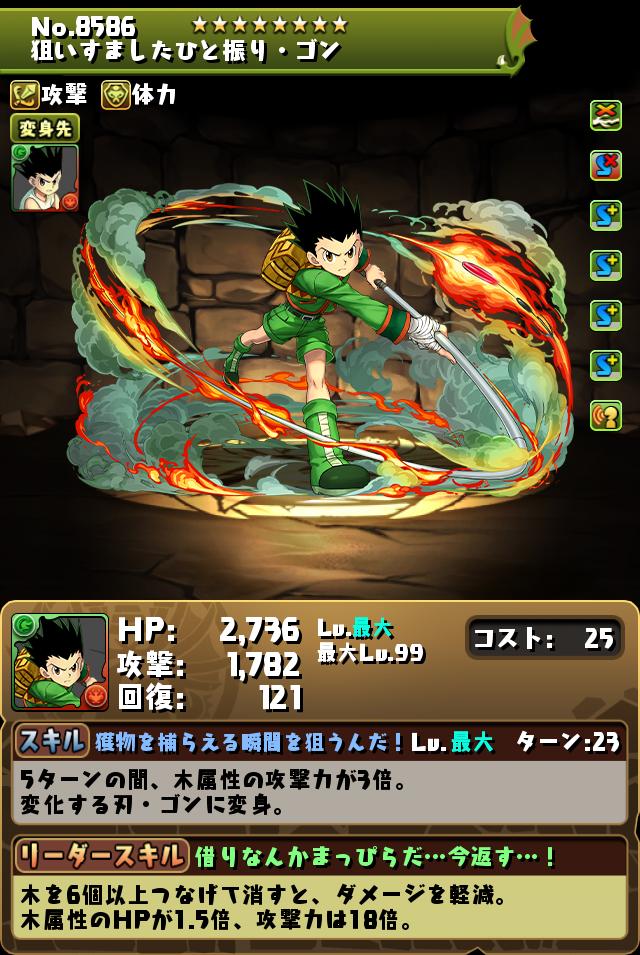Open the 変身先 transformed Gon portrait
The height and width of the screenshot is (955, 640).
pos(45,178)
